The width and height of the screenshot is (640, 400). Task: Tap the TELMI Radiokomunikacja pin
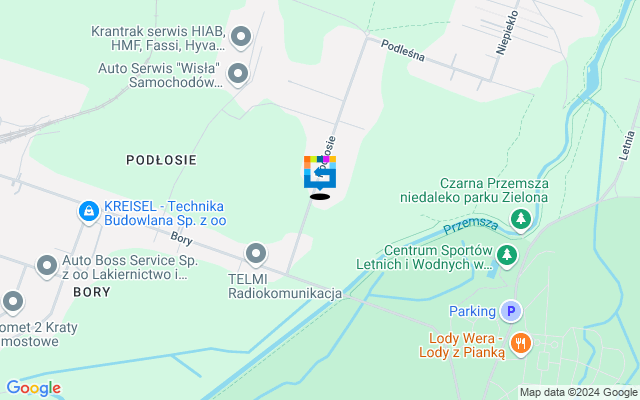click(x=256, y=254)
